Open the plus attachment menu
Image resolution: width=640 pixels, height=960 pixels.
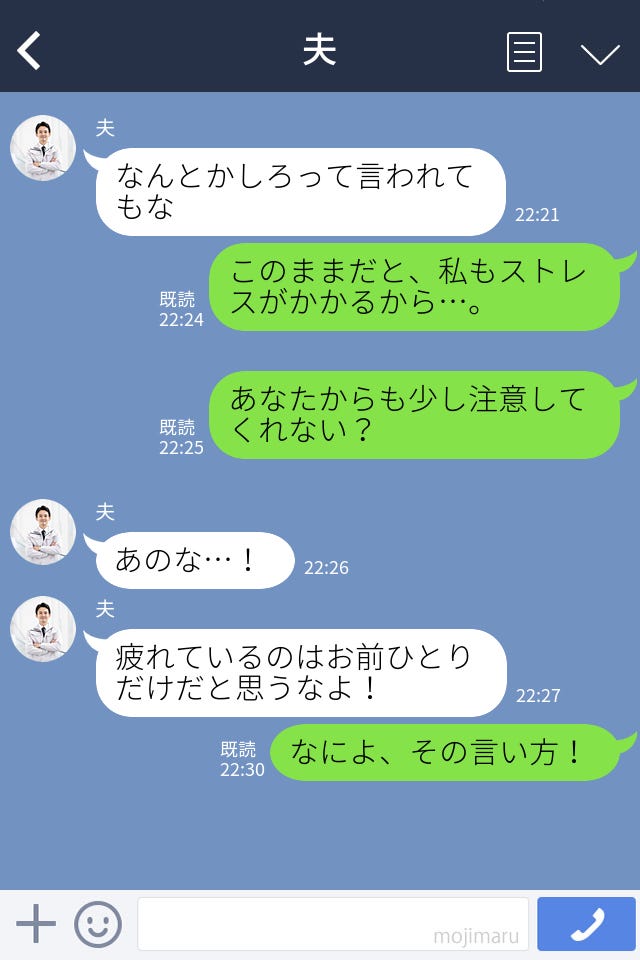36,923
